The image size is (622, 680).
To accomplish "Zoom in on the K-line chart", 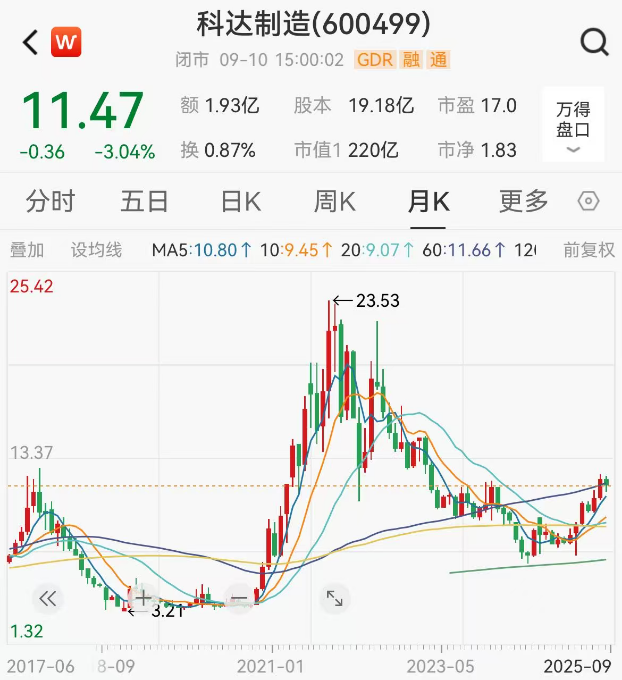I will [143, 599].
